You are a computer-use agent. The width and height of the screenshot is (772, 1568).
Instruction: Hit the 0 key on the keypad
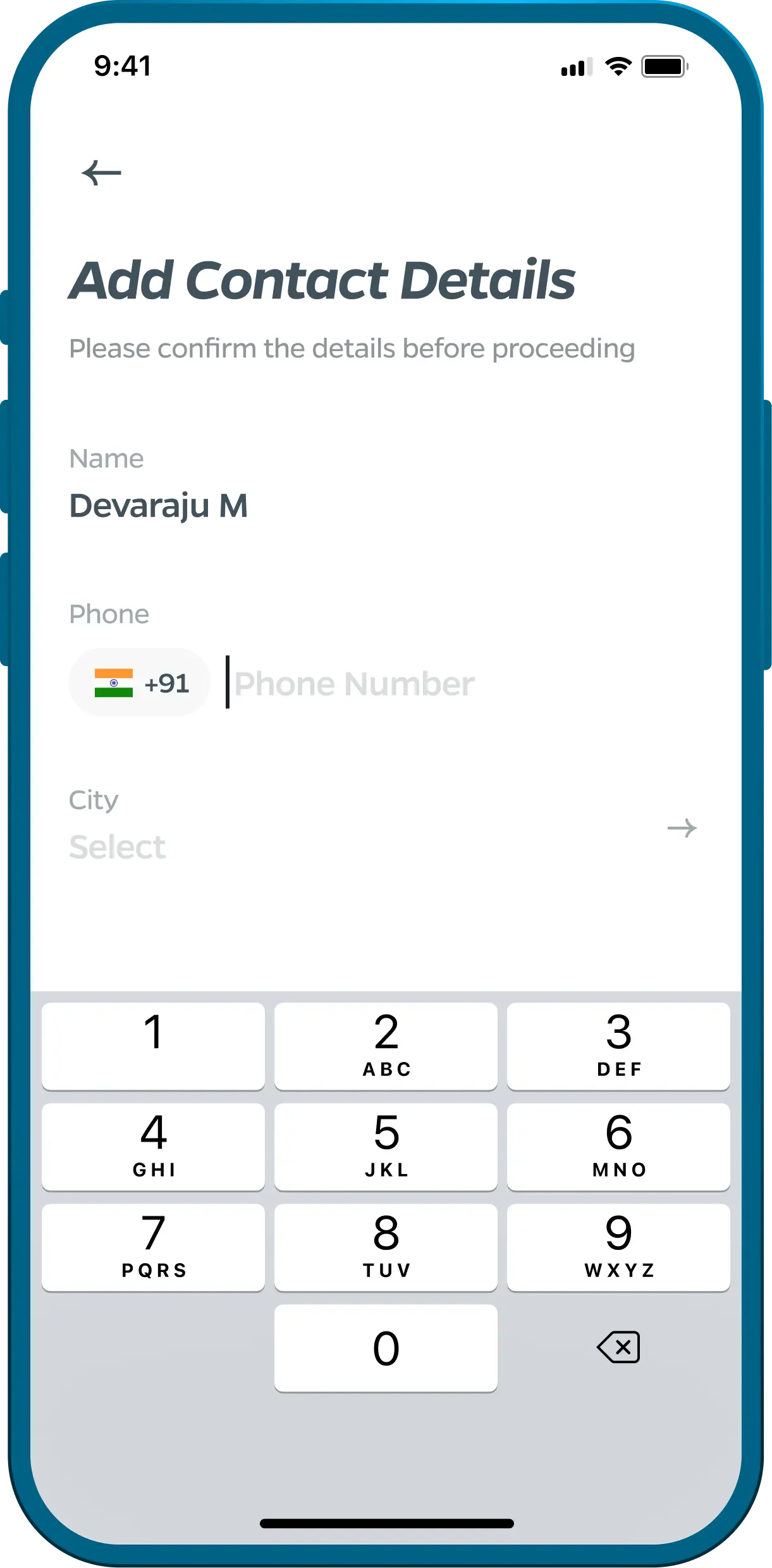coord(386,1347)
